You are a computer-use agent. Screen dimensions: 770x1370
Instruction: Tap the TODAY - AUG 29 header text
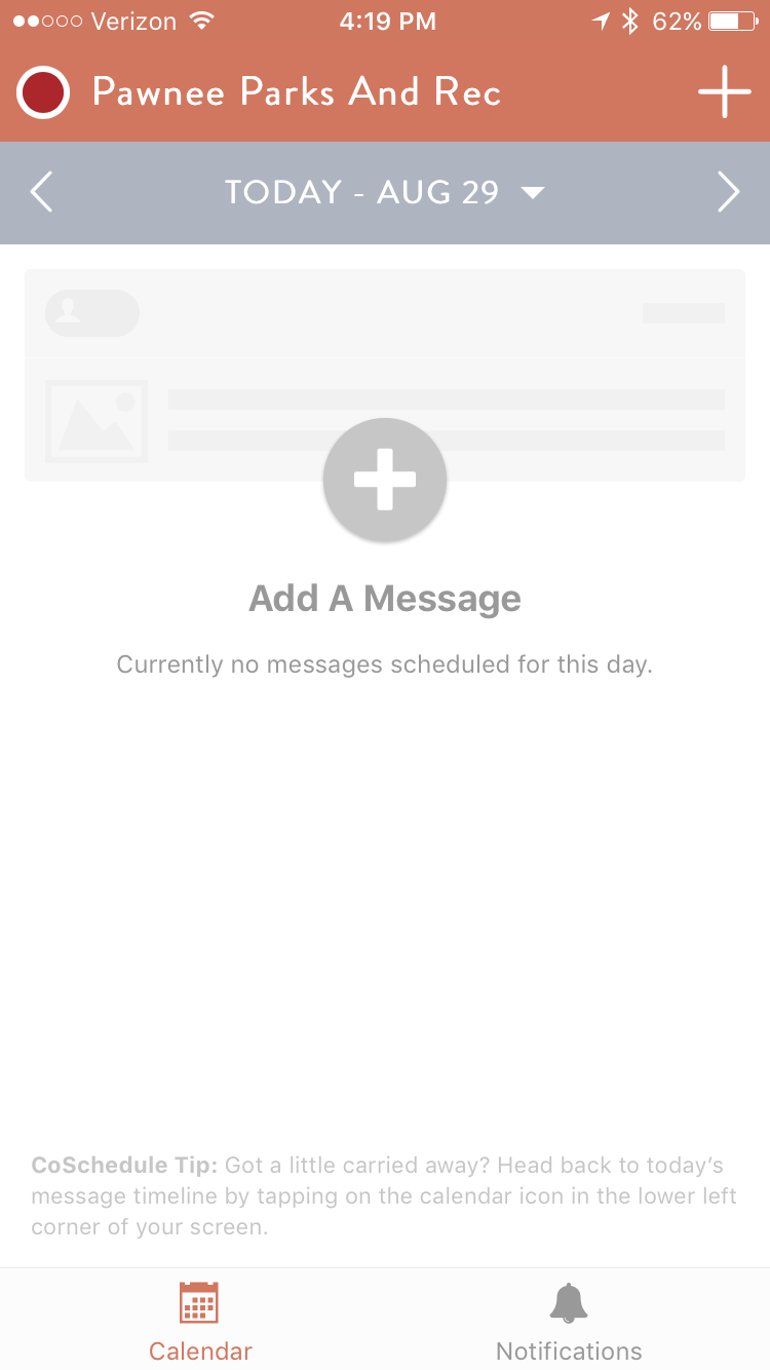coord(361,192)
